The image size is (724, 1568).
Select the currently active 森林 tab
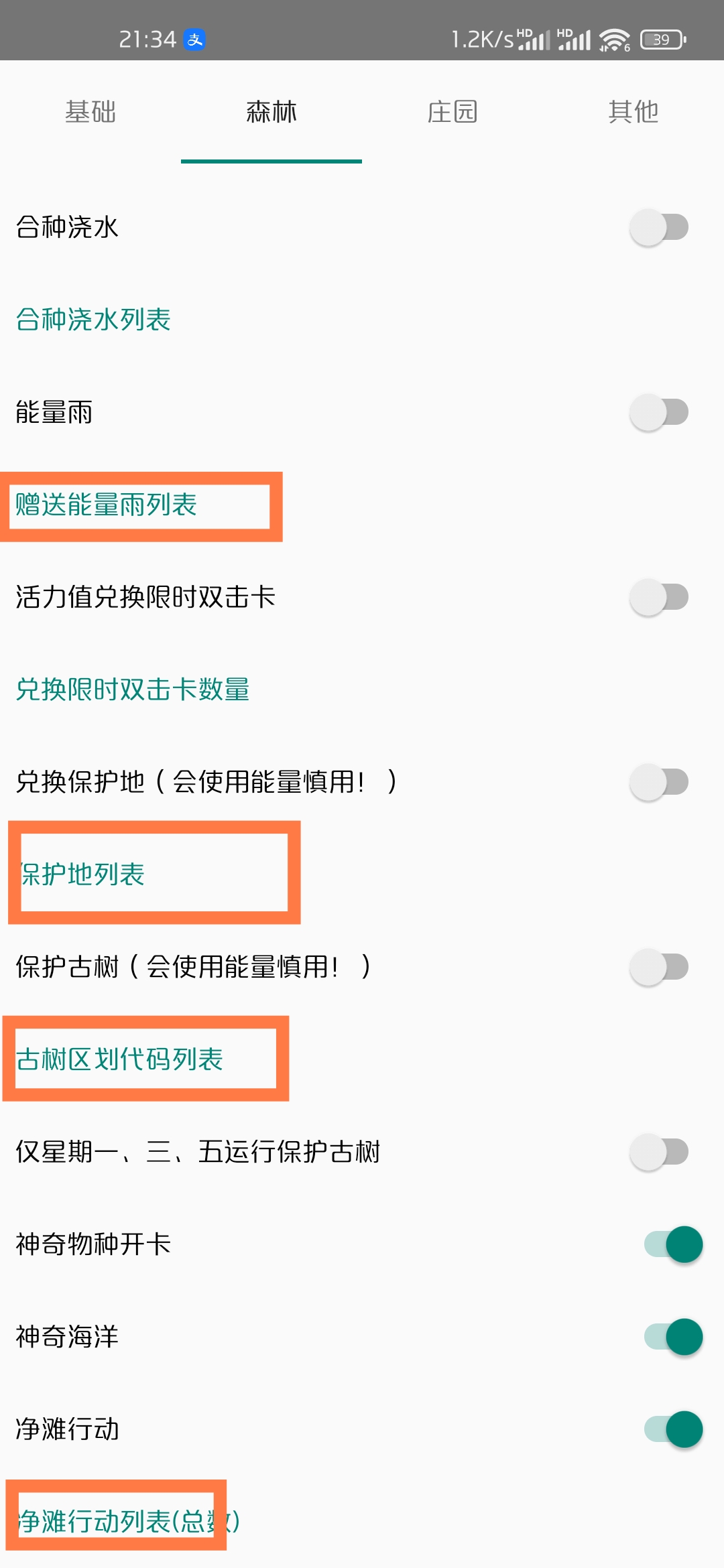point(271,113)
